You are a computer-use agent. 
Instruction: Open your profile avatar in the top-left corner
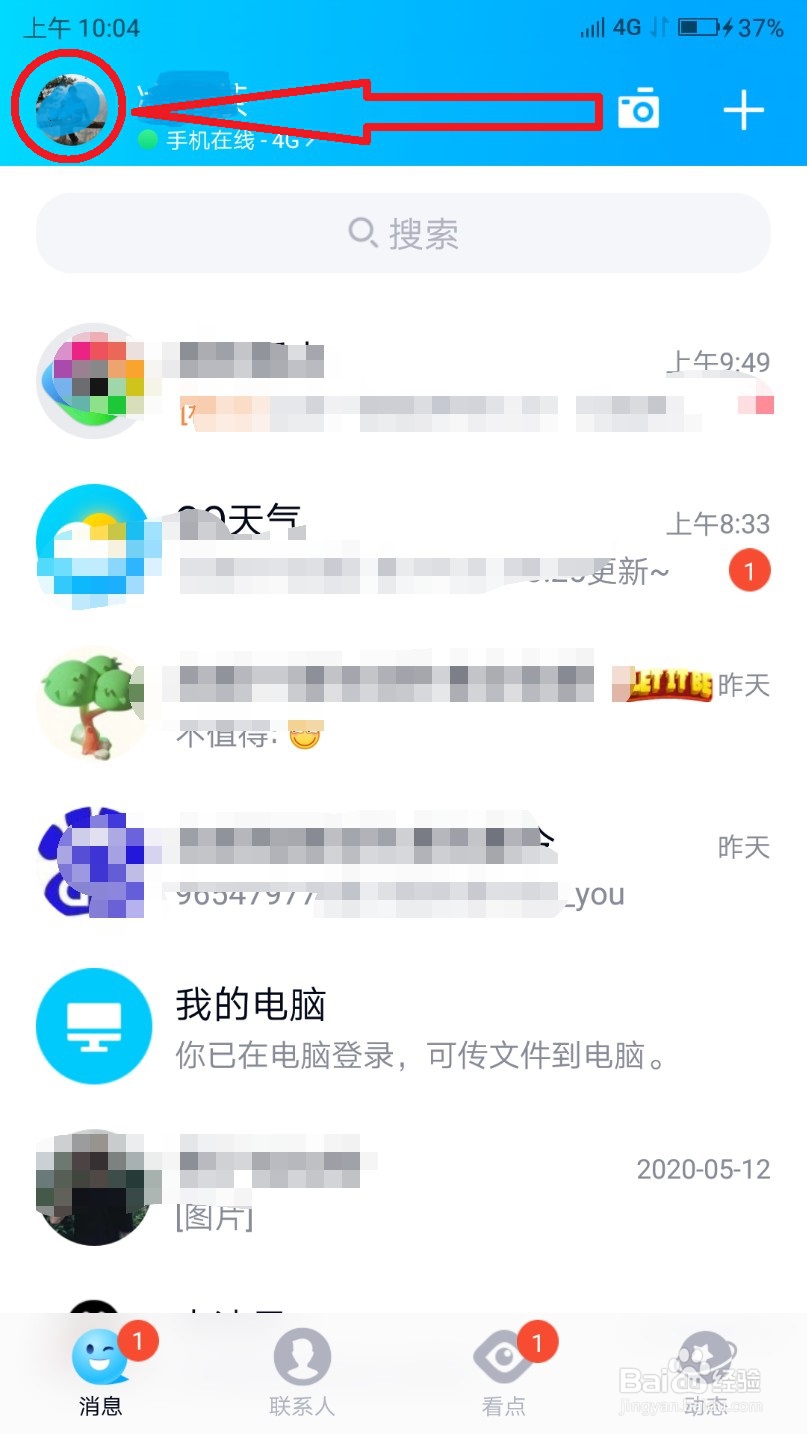pyautogui.click(x=66, y=110)
